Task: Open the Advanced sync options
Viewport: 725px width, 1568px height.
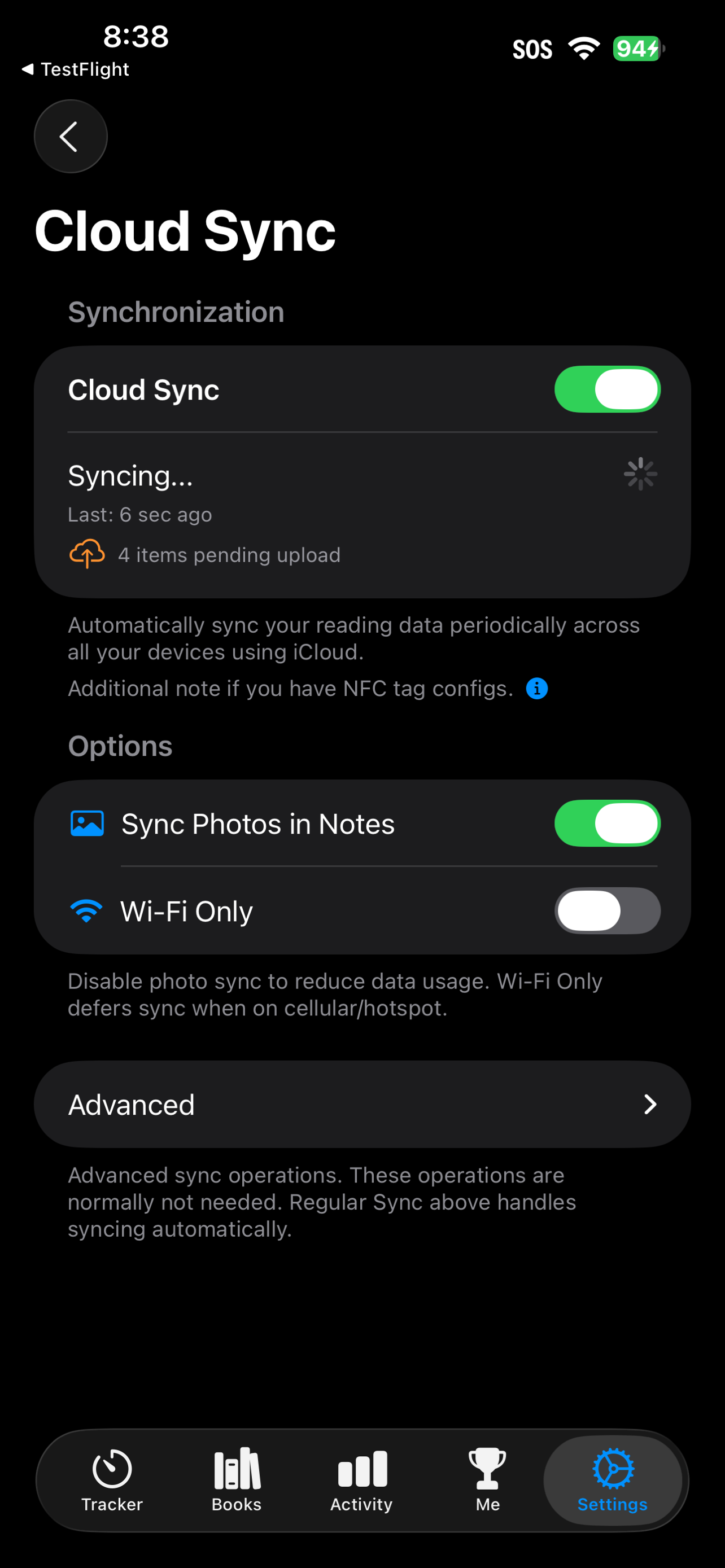Action: point(361,1104)
